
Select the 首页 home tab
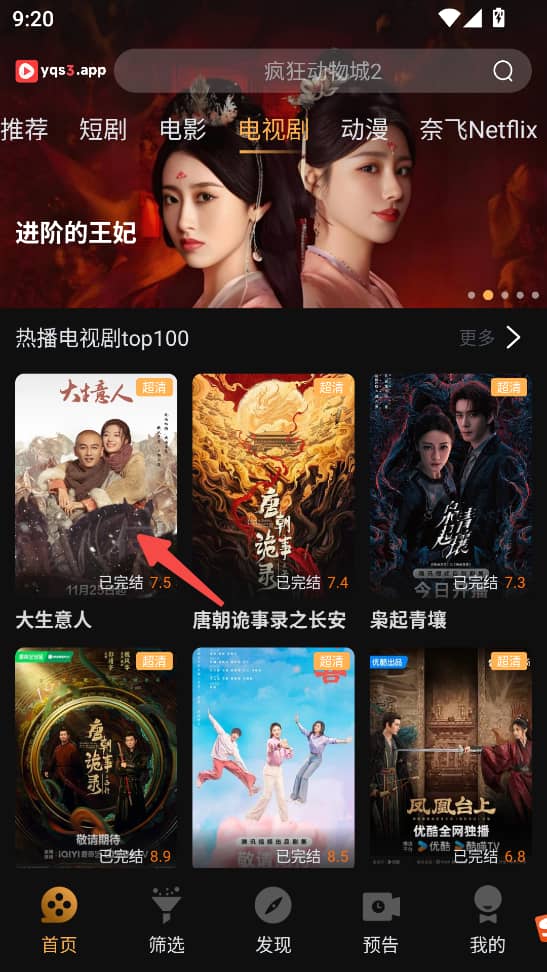click(60, 921)
